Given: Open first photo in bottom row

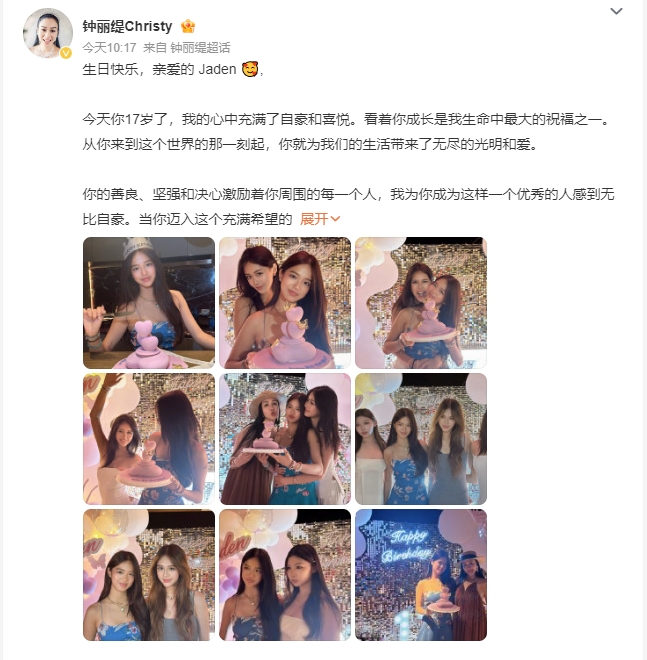Looking at the screenshot, I should tap(149, 575).
